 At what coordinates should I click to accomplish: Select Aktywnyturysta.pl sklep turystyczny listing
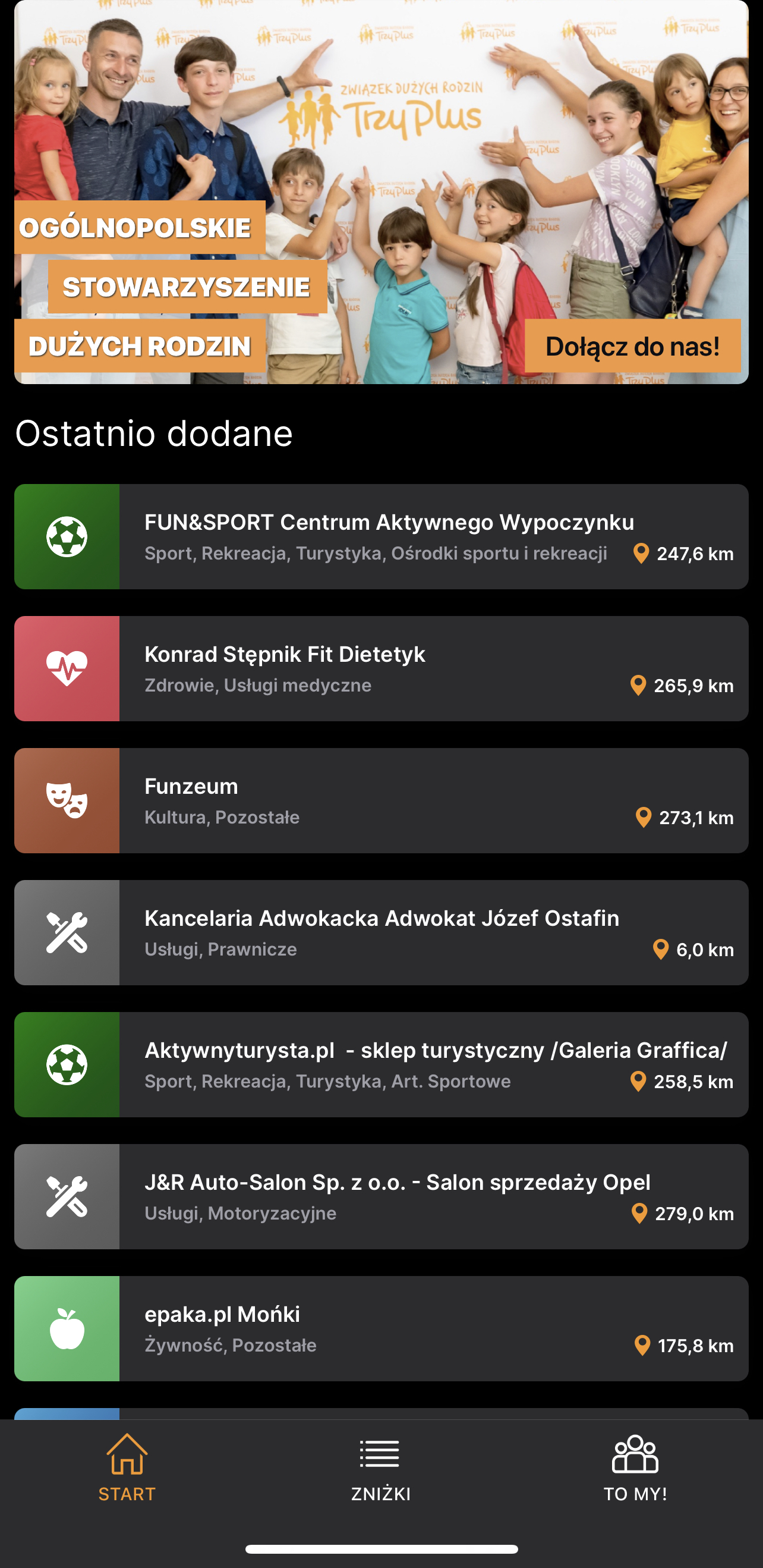coord(381,1064)
